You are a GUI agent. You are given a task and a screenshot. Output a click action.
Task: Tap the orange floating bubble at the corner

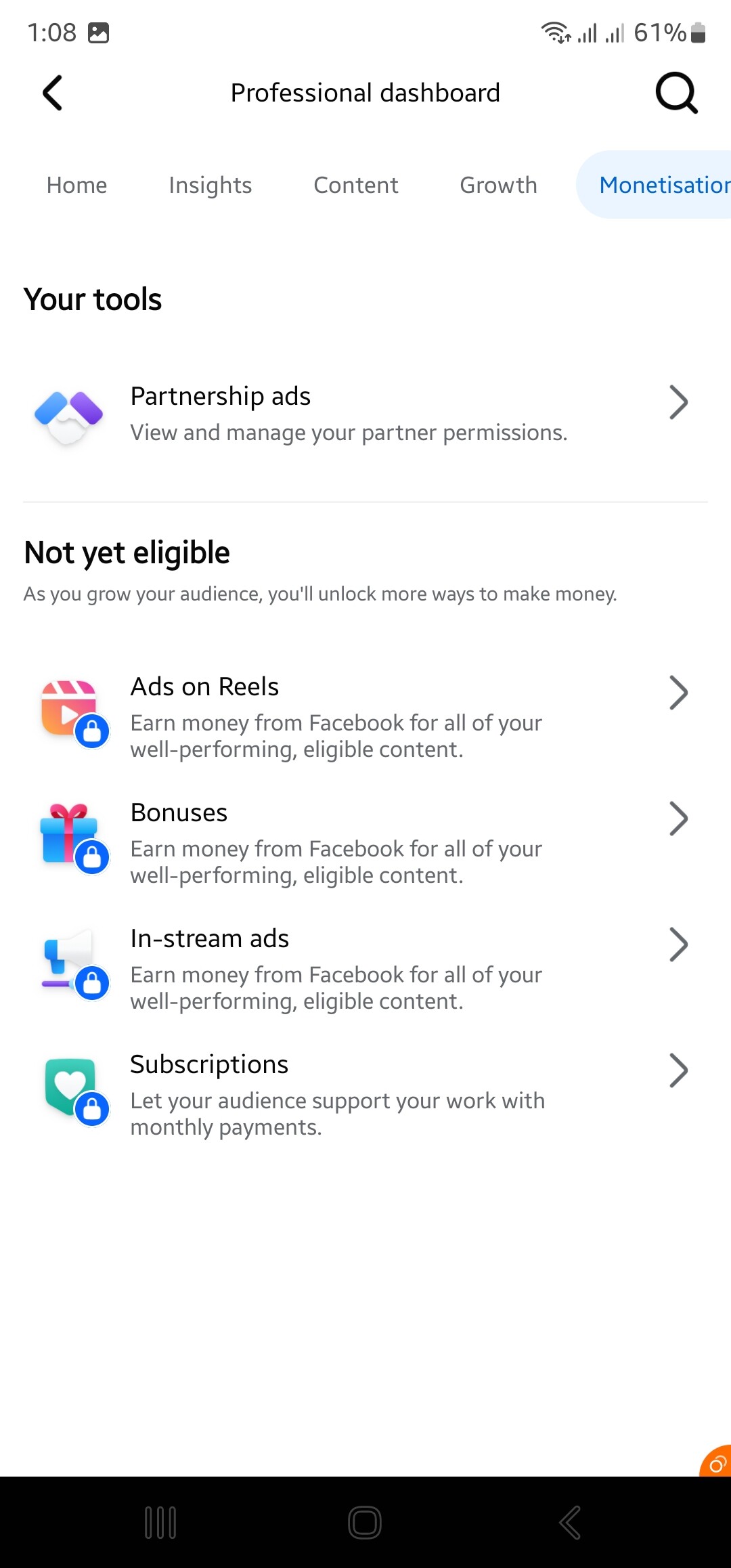[716, 1462]
